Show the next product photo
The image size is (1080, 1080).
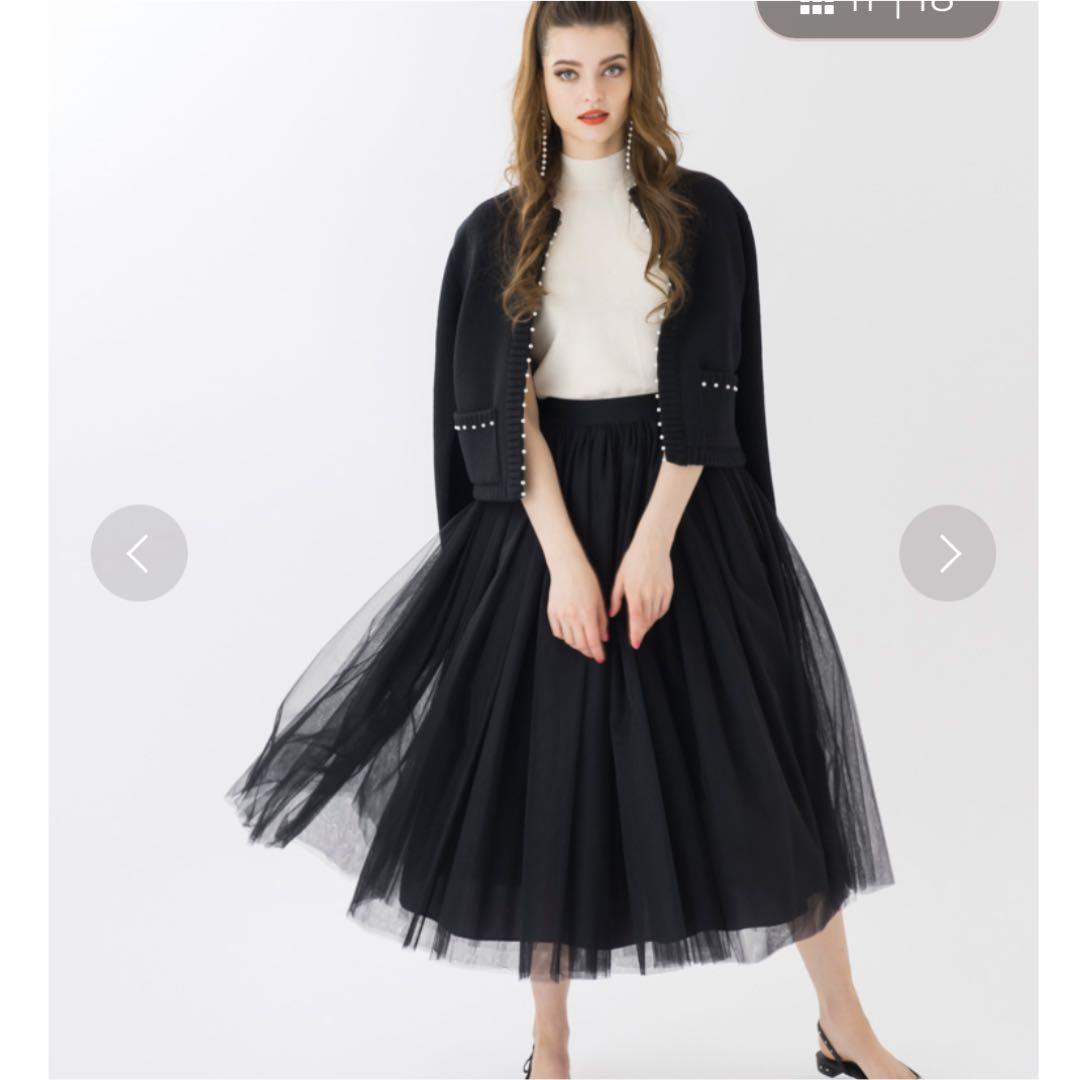[947, 553]
